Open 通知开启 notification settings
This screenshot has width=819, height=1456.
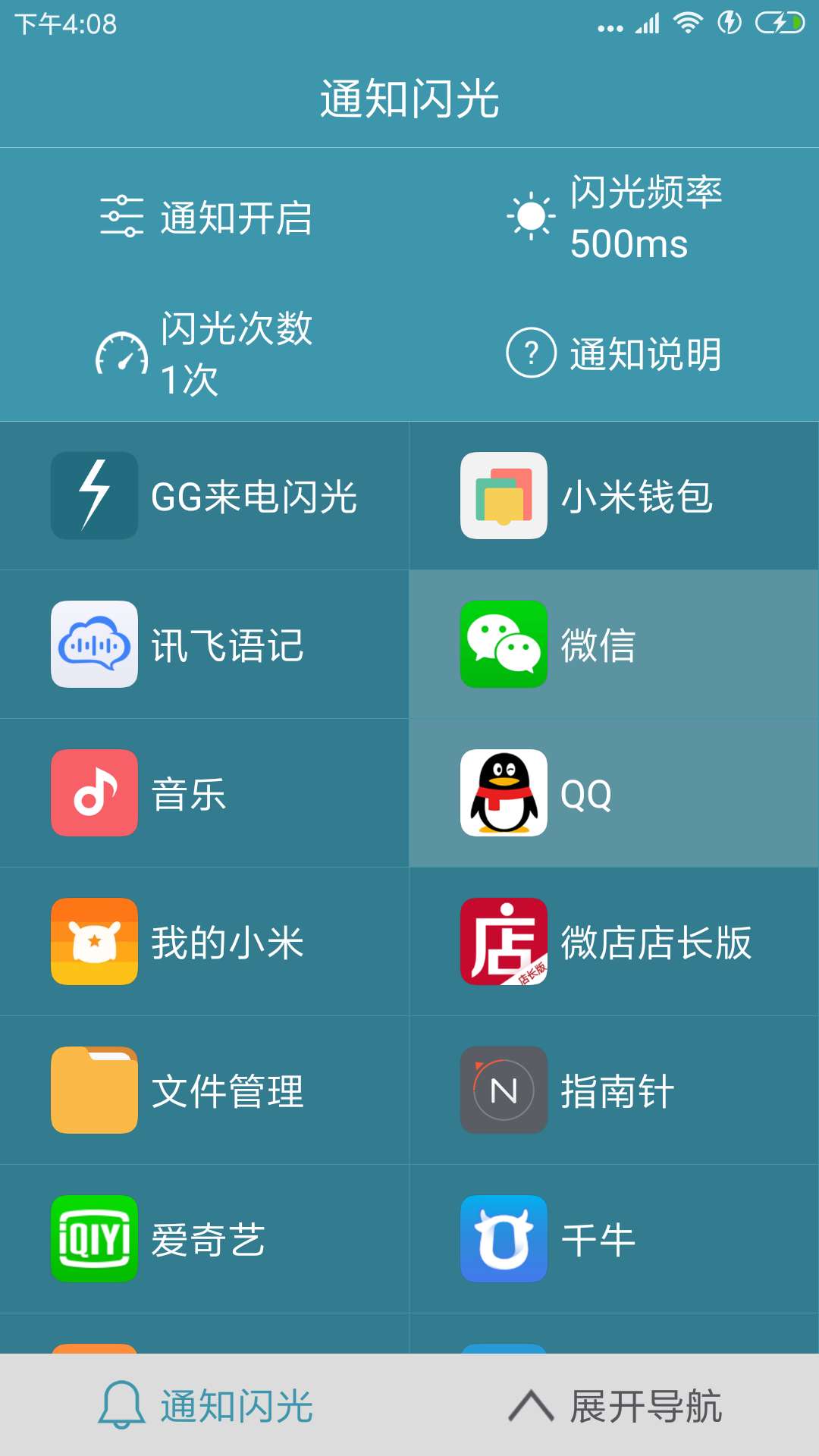click(205, 218)
